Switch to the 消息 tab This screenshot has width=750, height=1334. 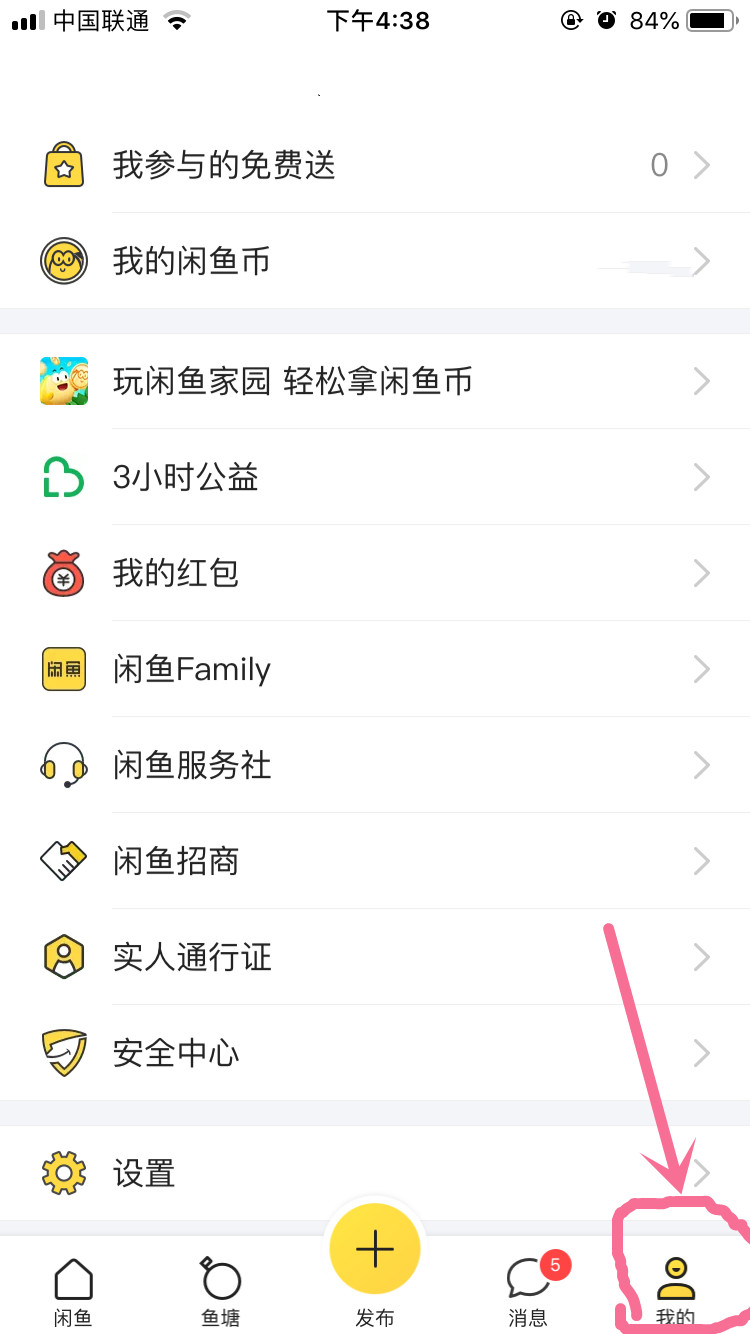[528, 1290]
